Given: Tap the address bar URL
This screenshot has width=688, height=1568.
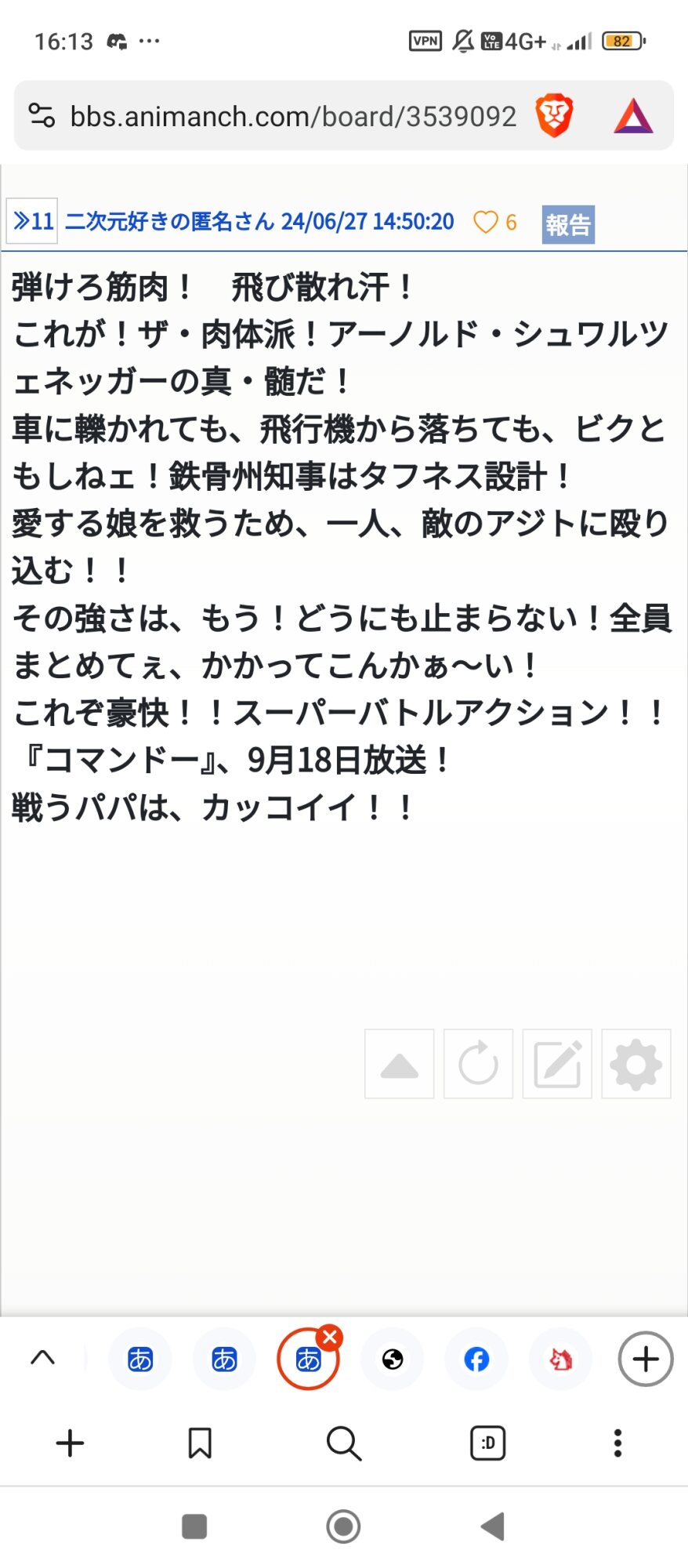Looking at the screenshot, I should (293, 116).
